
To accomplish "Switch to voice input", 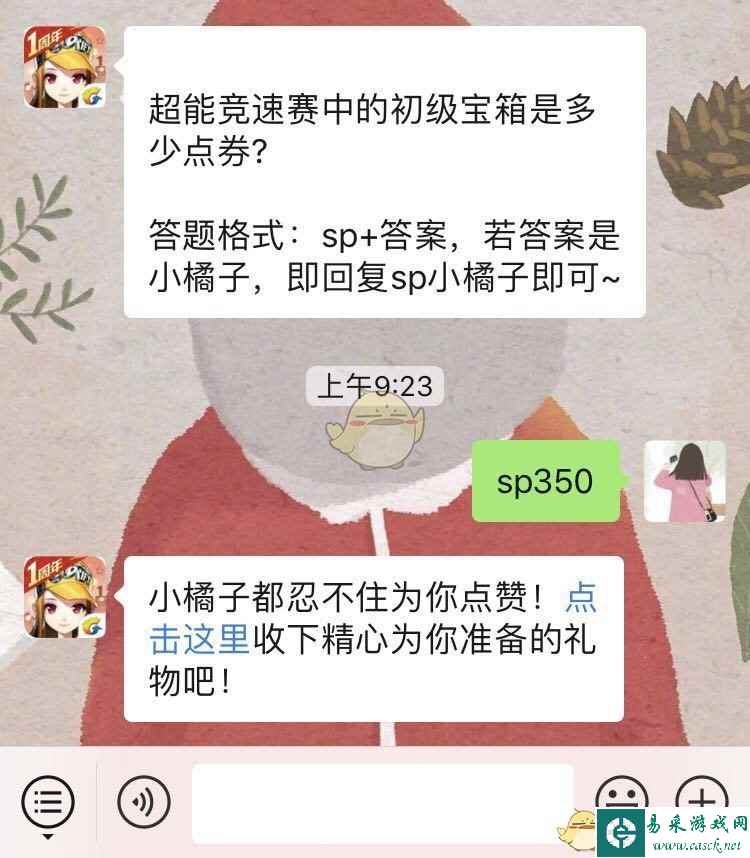I will tap(144, 801).
